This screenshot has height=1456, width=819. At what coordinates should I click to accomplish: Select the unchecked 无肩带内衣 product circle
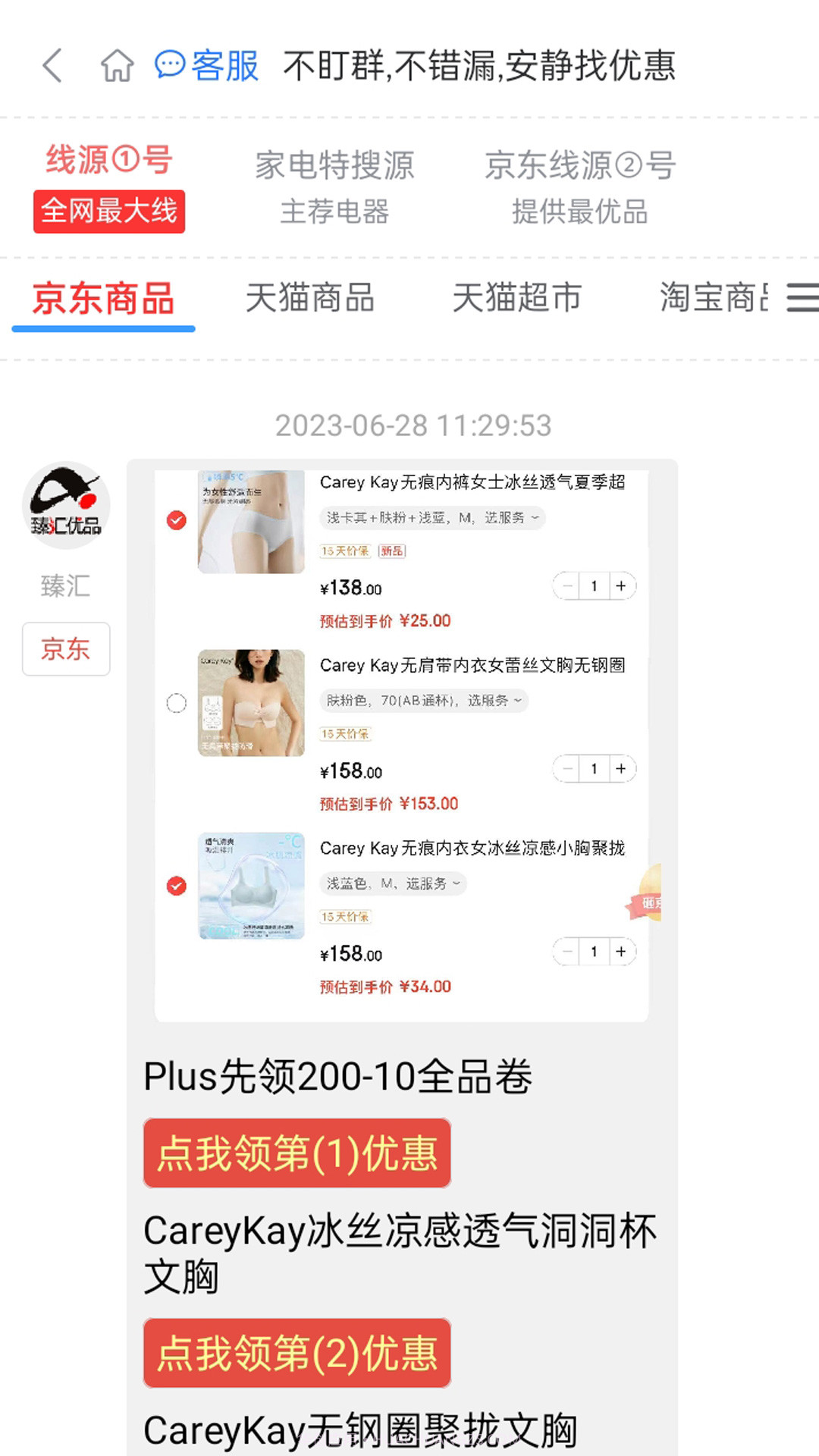[x=176, y=703]
